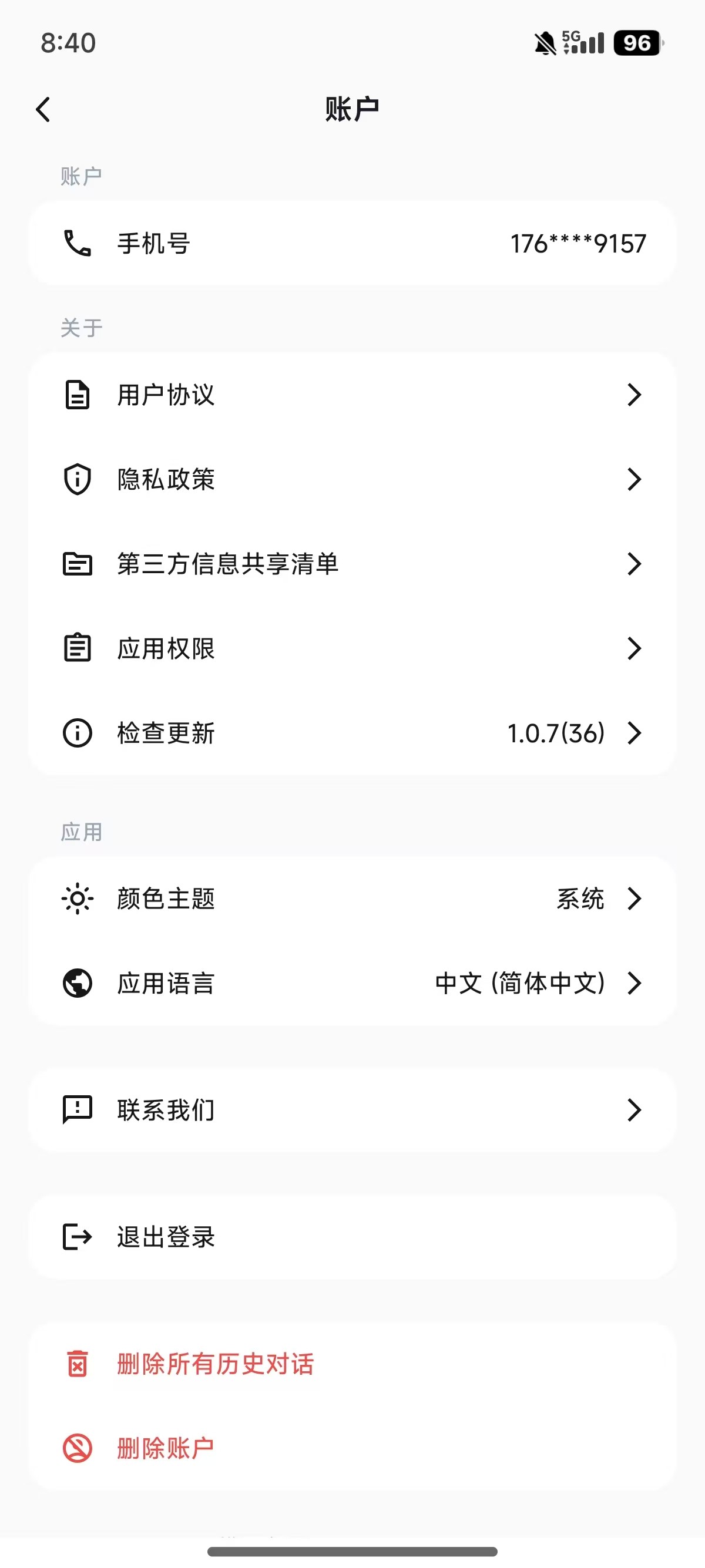Click the logout arrow icon beside 退出登录
The image size is (705, 1568).
78,1236
